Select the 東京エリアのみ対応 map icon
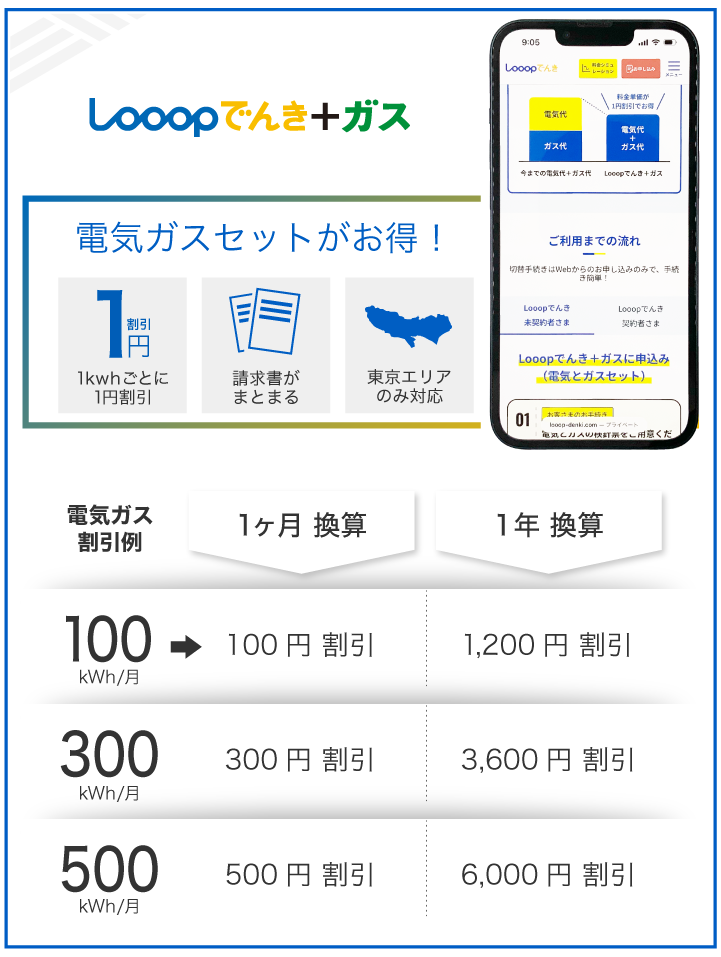The height and width of the screenshot is (957, 721). coord(409,323)
